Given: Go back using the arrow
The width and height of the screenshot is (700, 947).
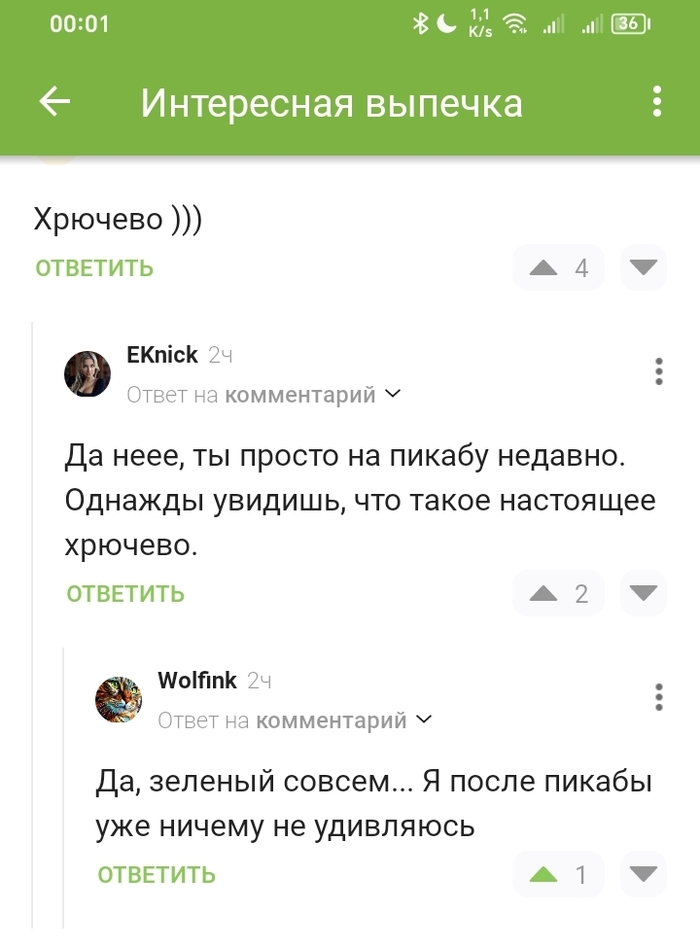Looking at the screenshot, I should pos(55,102).
